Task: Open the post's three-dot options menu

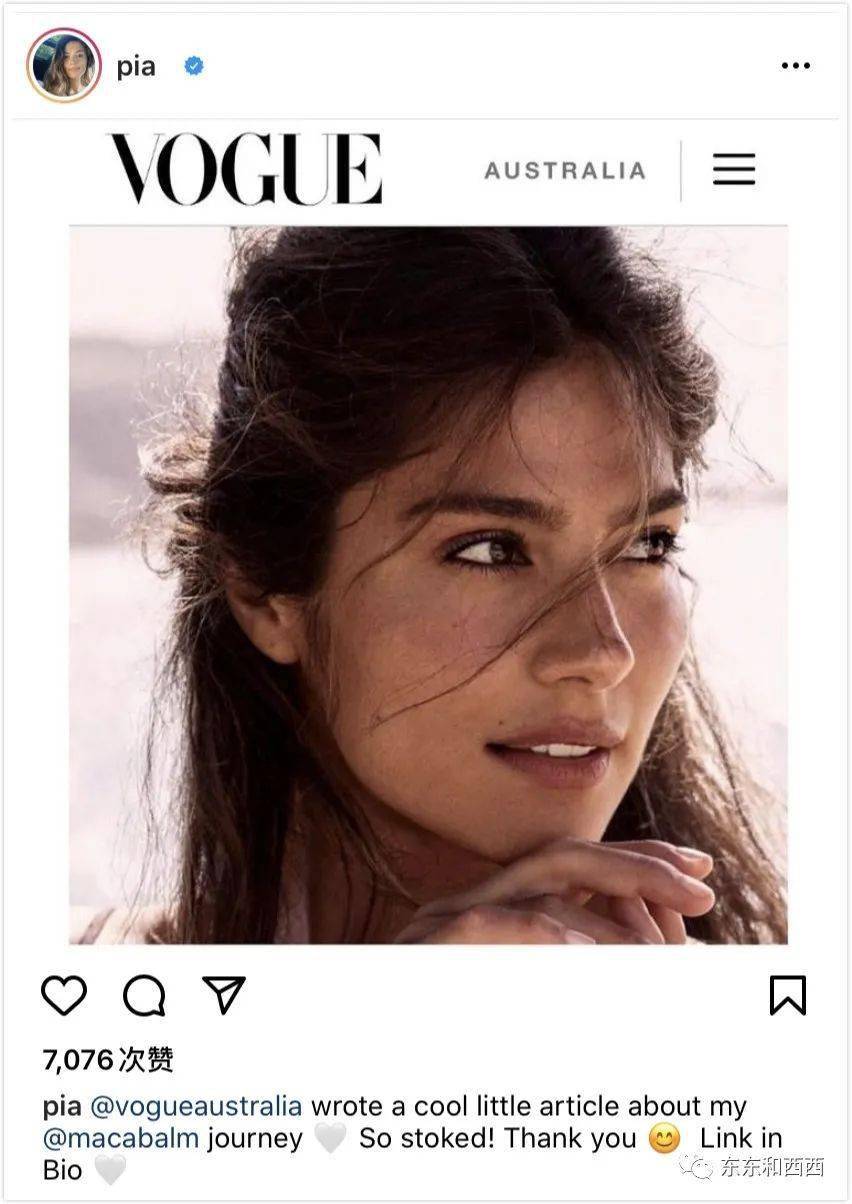Action: tap(795, 66)
